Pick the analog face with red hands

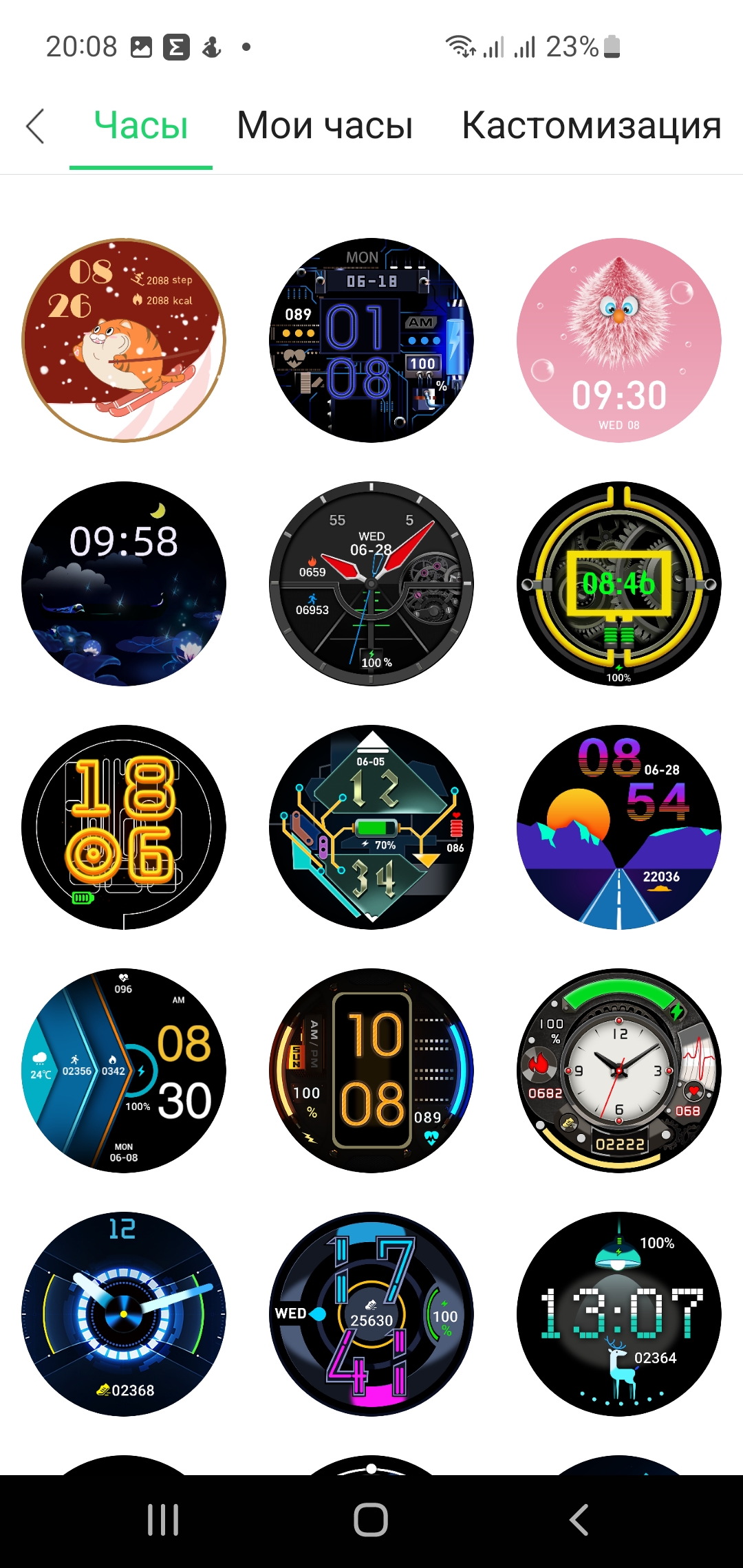click(371, 584)
